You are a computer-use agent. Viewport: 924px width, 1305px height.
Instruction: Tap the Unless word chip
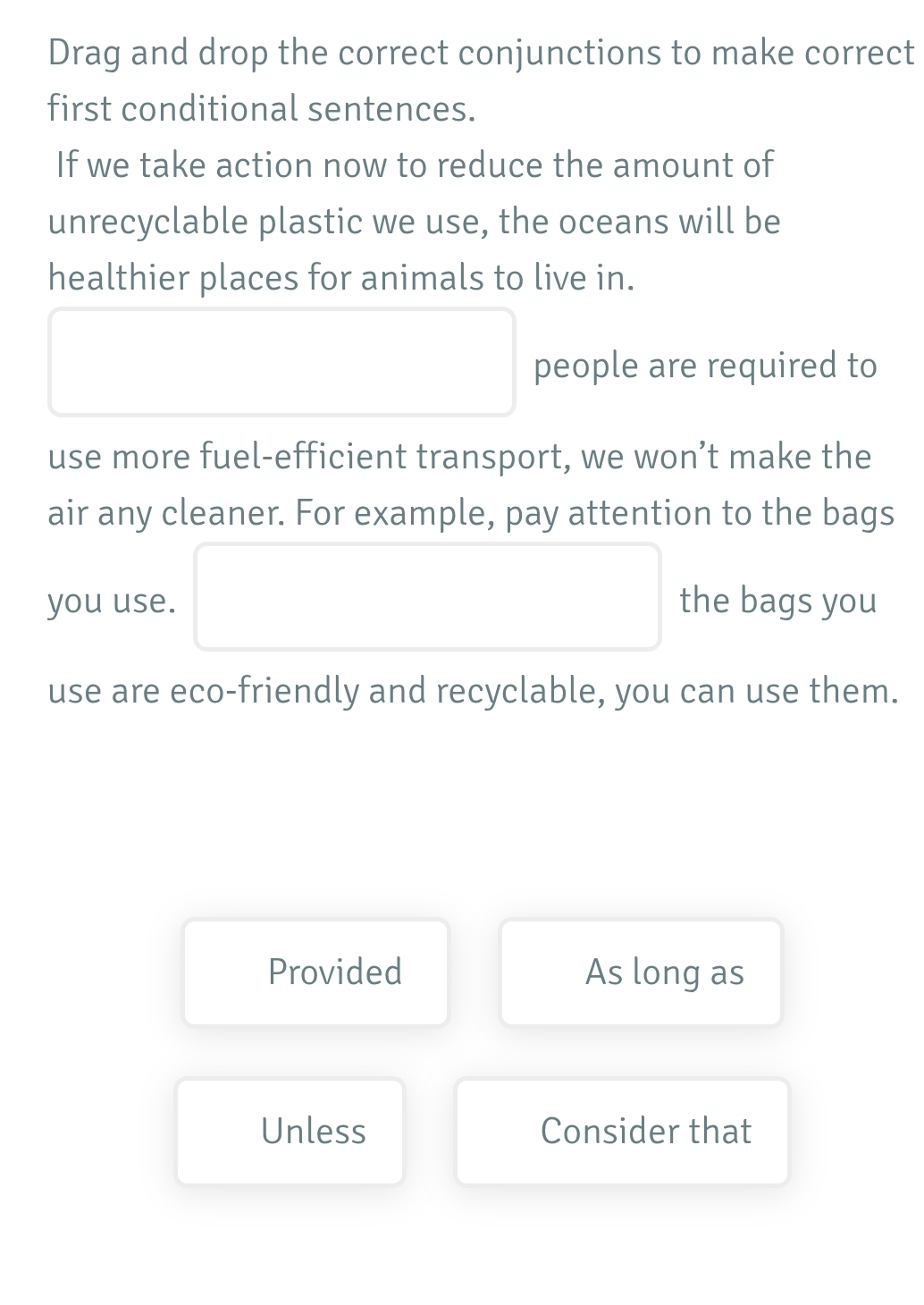(290, 1132)
